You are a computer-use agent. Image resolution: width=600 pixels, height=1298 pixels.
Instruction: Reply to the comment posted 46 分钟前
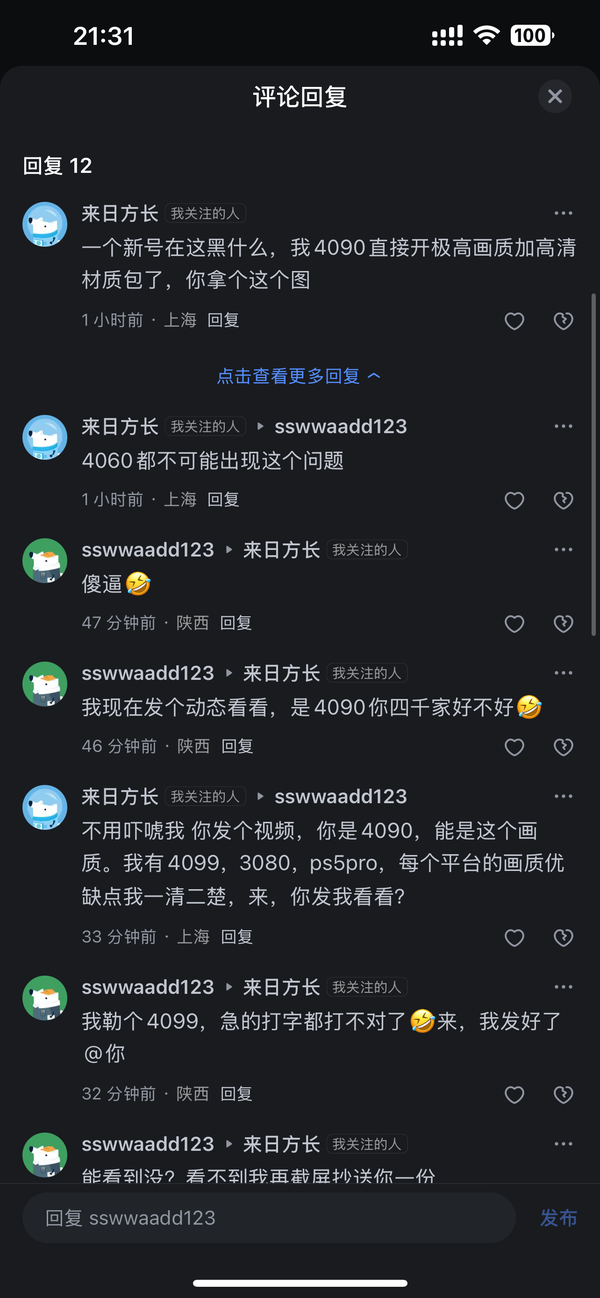click(x=237, y=746)
